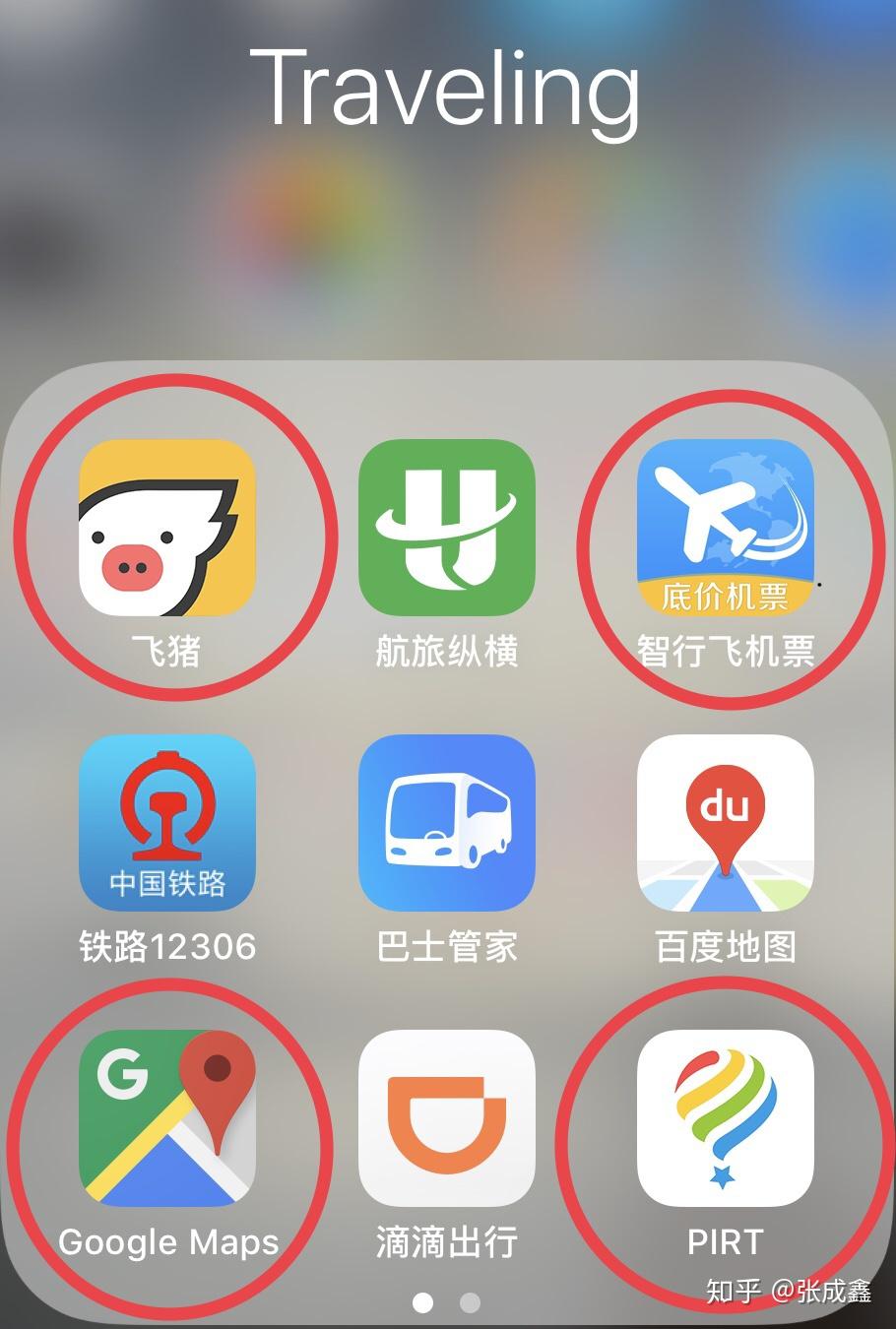Go to the folder's second page dot
The height and width of the screenshot is (1329, 896).
(x=471, y=1302)
